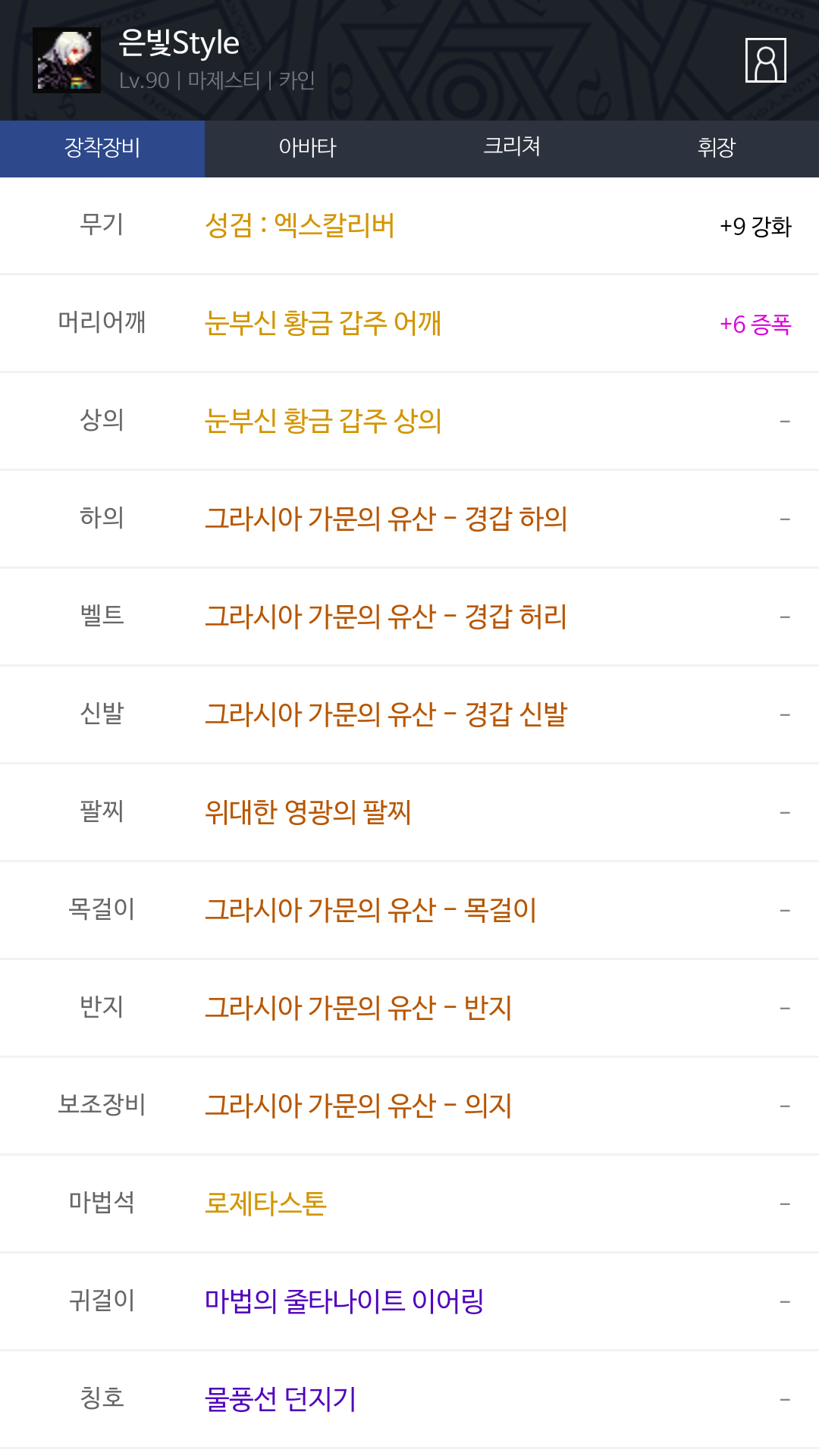Select the 장착장비 tab
Screen dimensions: 819x1456
pos(102,149)
